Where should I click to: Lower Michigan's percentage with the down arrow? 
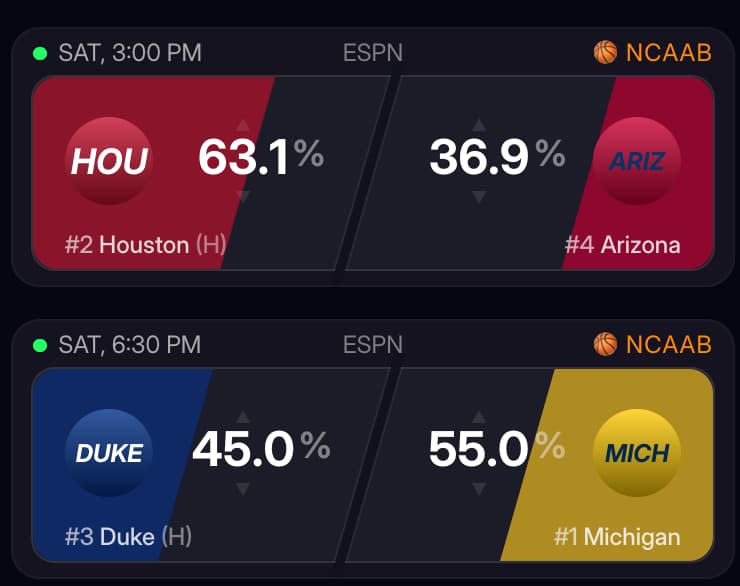[x=479, y=488]
